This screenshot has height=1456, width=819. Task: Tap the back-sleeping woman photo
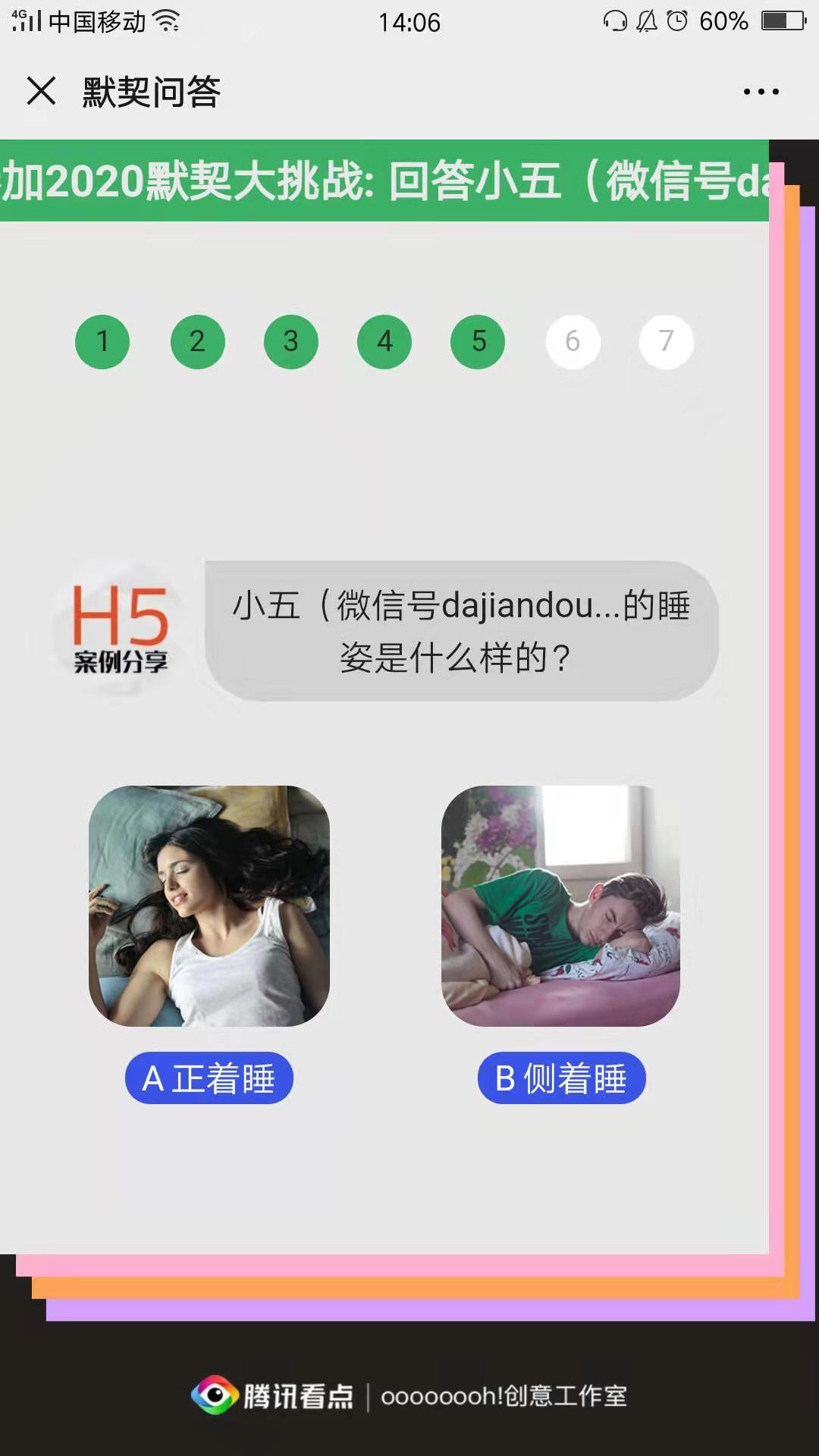(x=209, y=905)
